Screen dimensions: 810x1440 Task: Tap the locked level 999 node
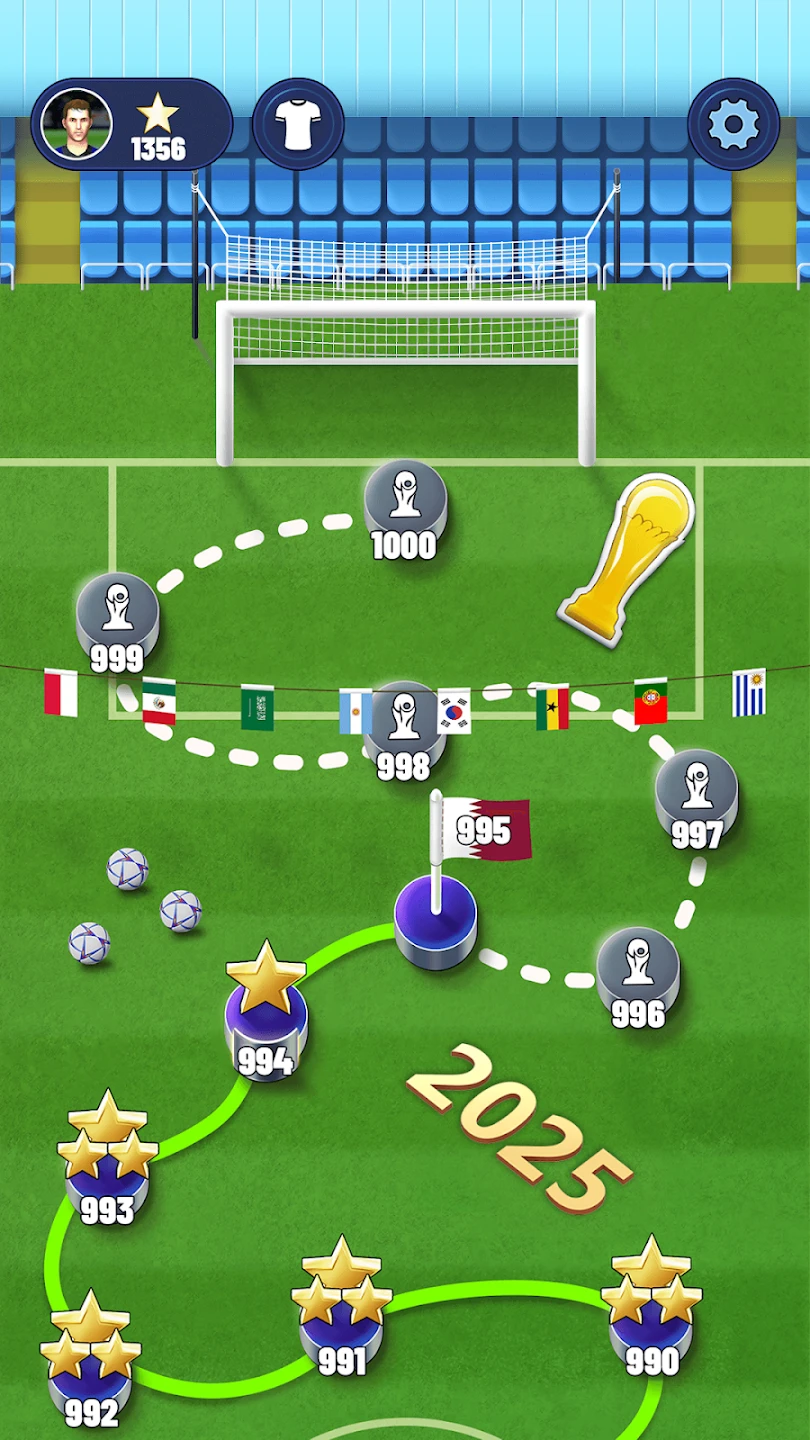point(117,622)
